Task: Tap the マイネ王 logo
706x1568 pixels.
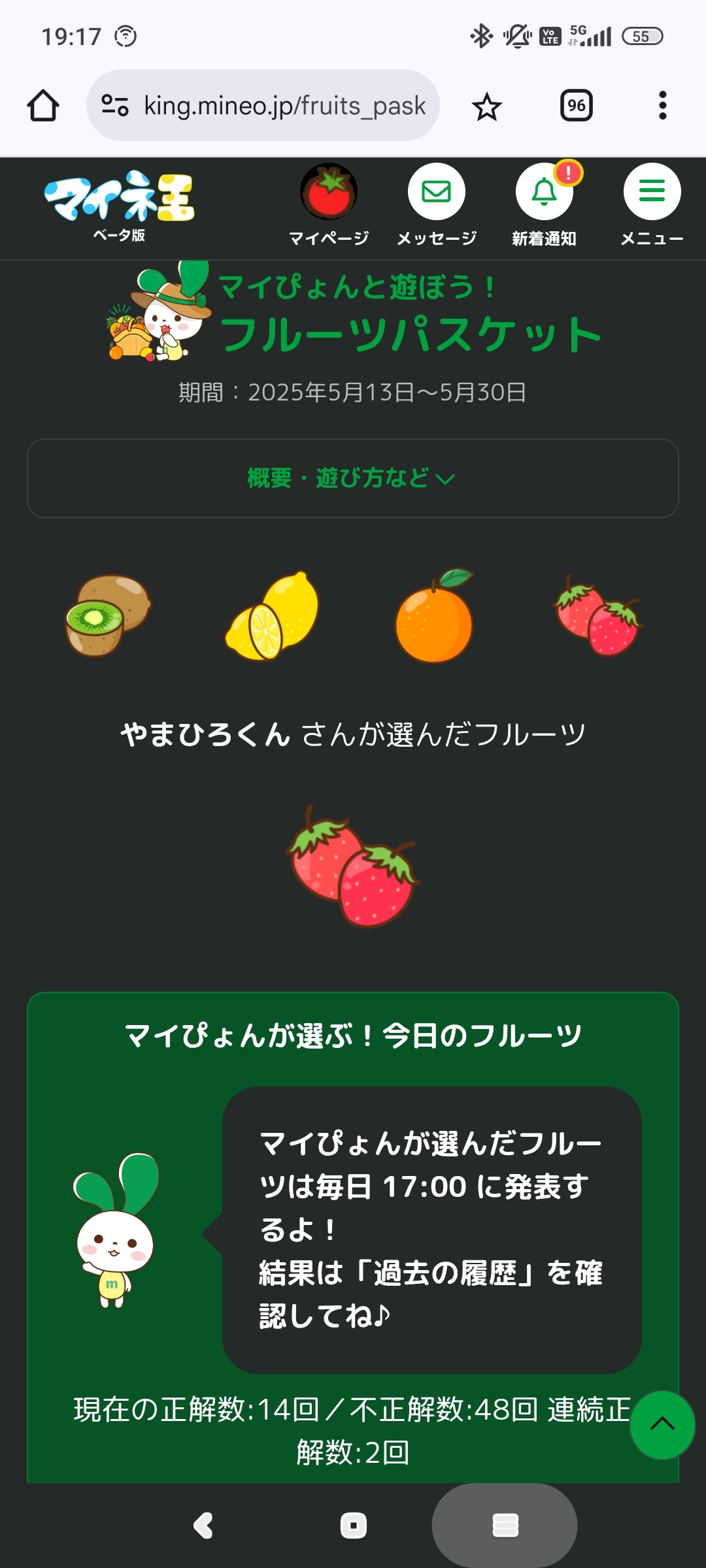Action: (119, 204)
